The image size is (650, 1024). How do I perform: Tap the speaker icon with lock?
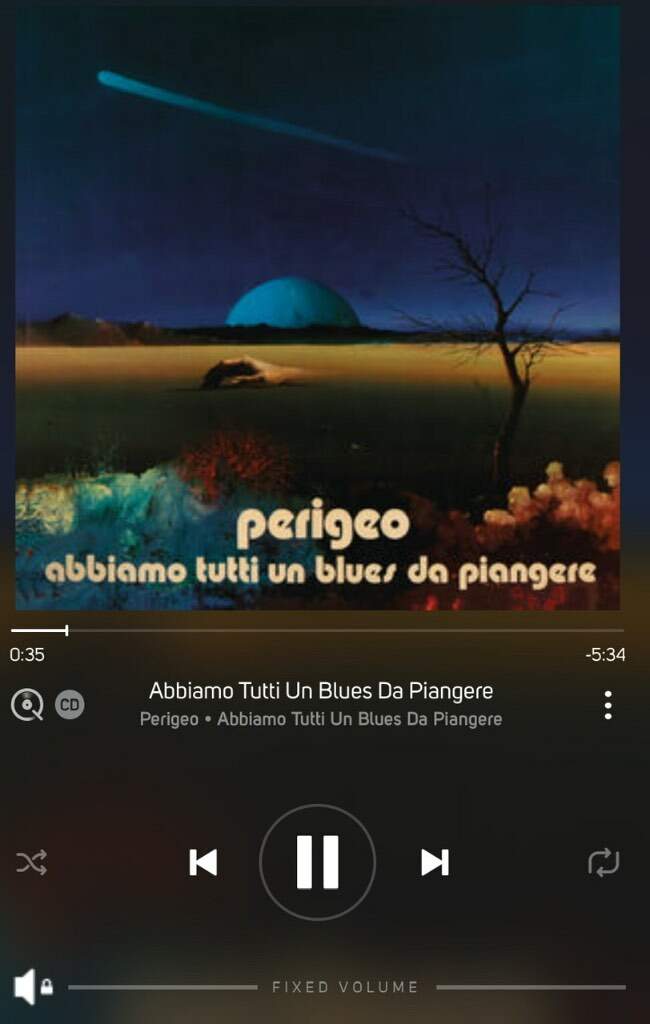(x=32, y=987)
